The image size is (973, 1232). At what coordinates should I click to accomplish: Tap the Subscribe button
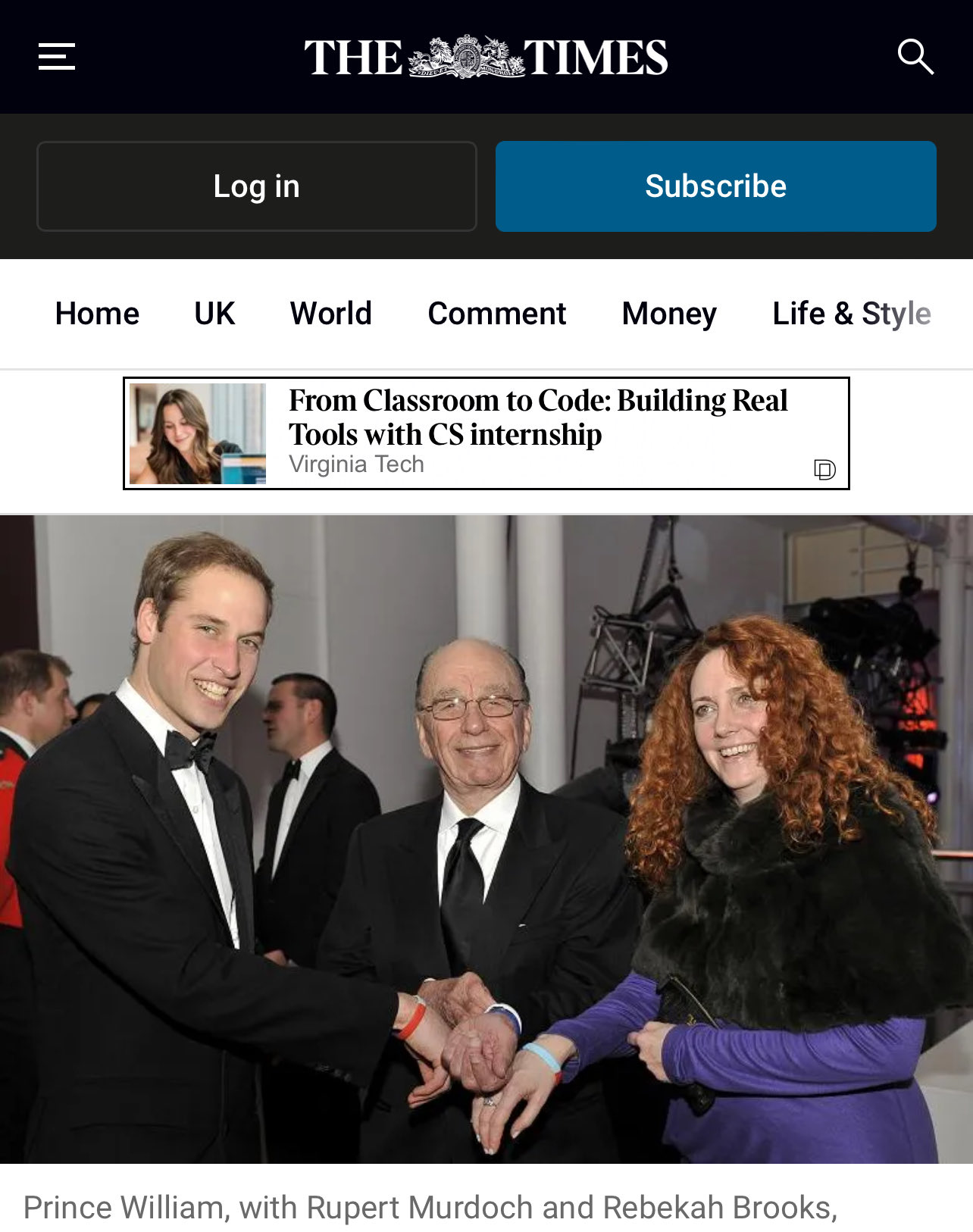[715, 186]
